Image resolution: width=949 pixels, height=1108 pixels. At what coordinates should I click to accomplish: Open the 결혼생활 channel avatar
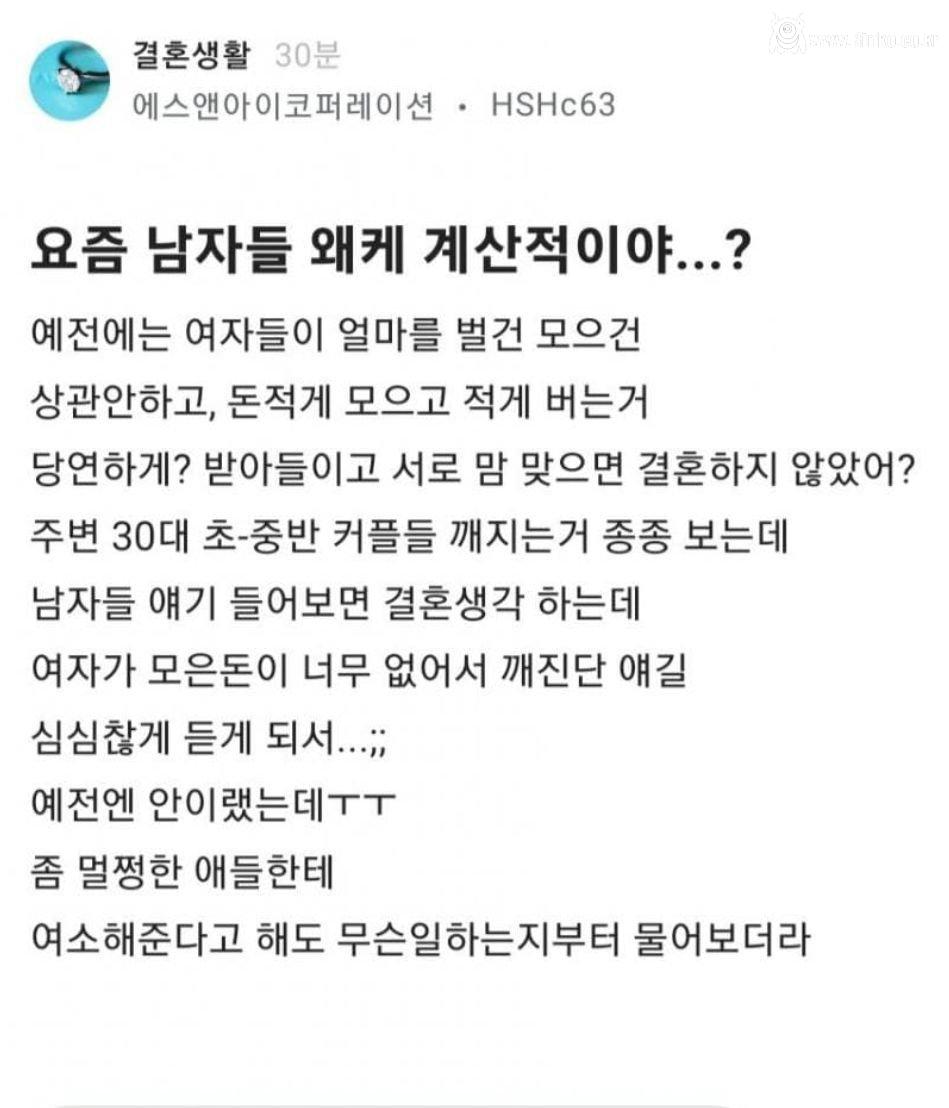[69, 80]
